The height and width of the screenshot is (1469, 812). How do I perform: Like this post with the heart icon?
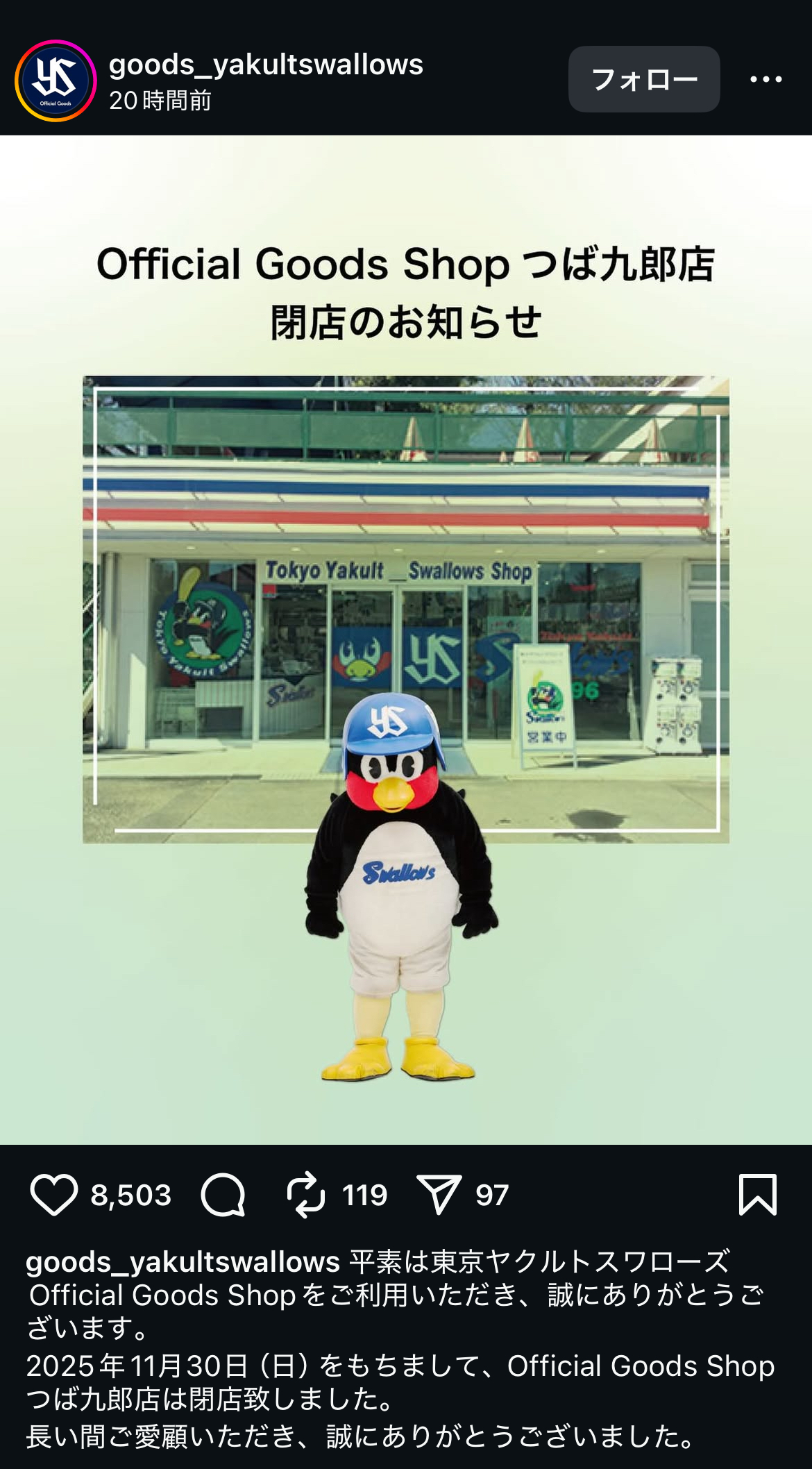point(53,1195)
